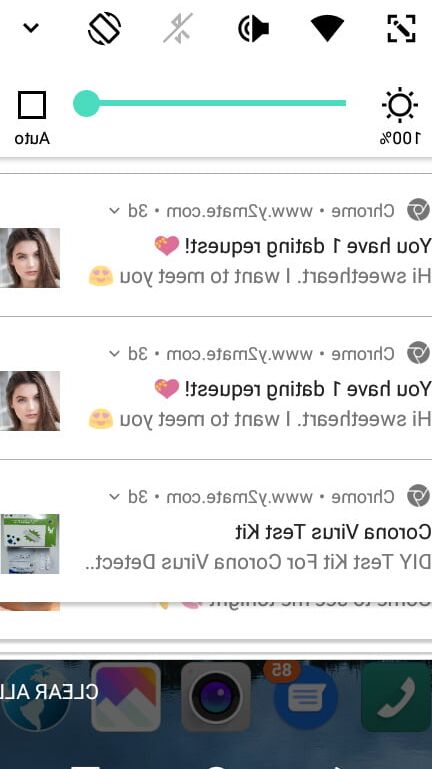Viewport: 432px width, 769px height.
Task: Toggle the auto-rotate screen icon
Action: click(104, 28)
